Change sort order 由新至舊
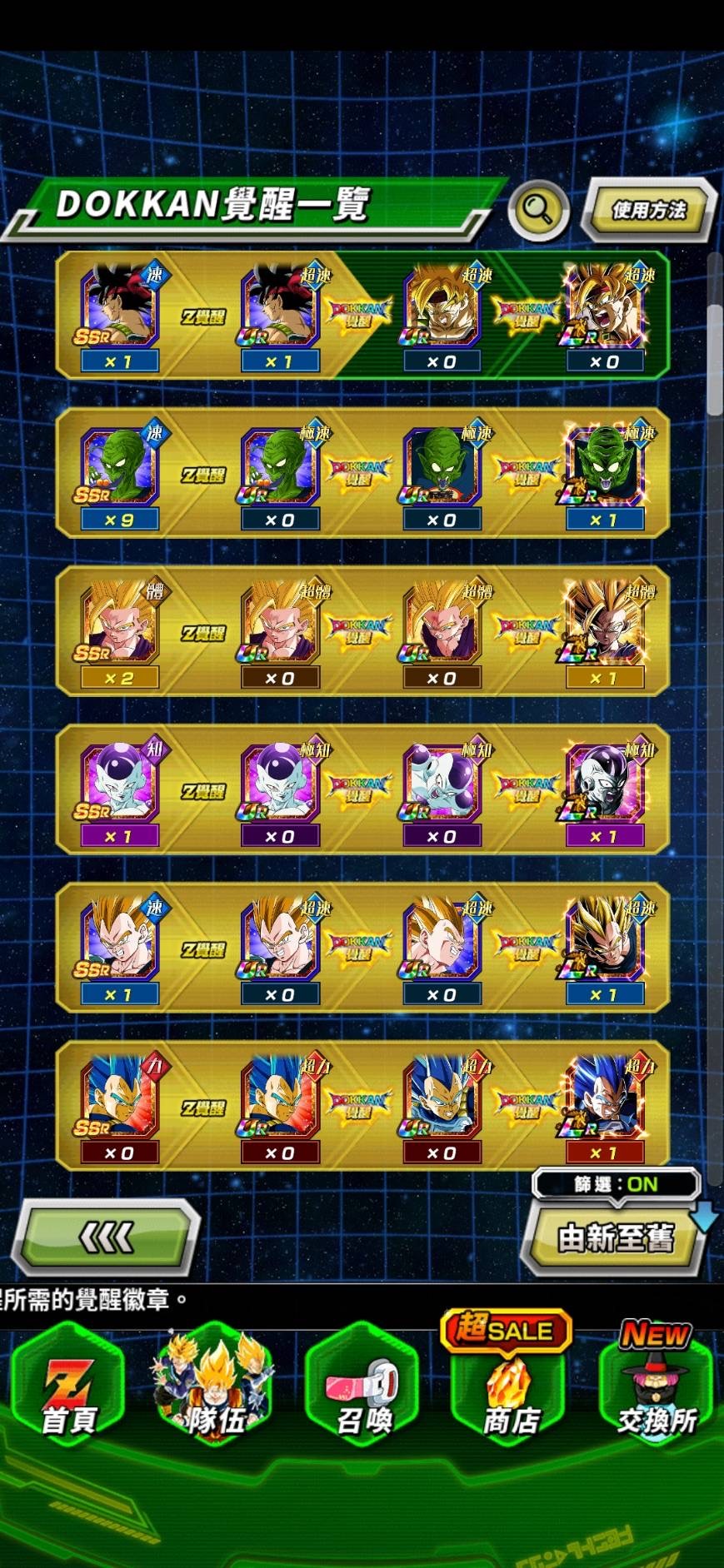Viewport: 724px width, 1568px height. click(616, 1238)
